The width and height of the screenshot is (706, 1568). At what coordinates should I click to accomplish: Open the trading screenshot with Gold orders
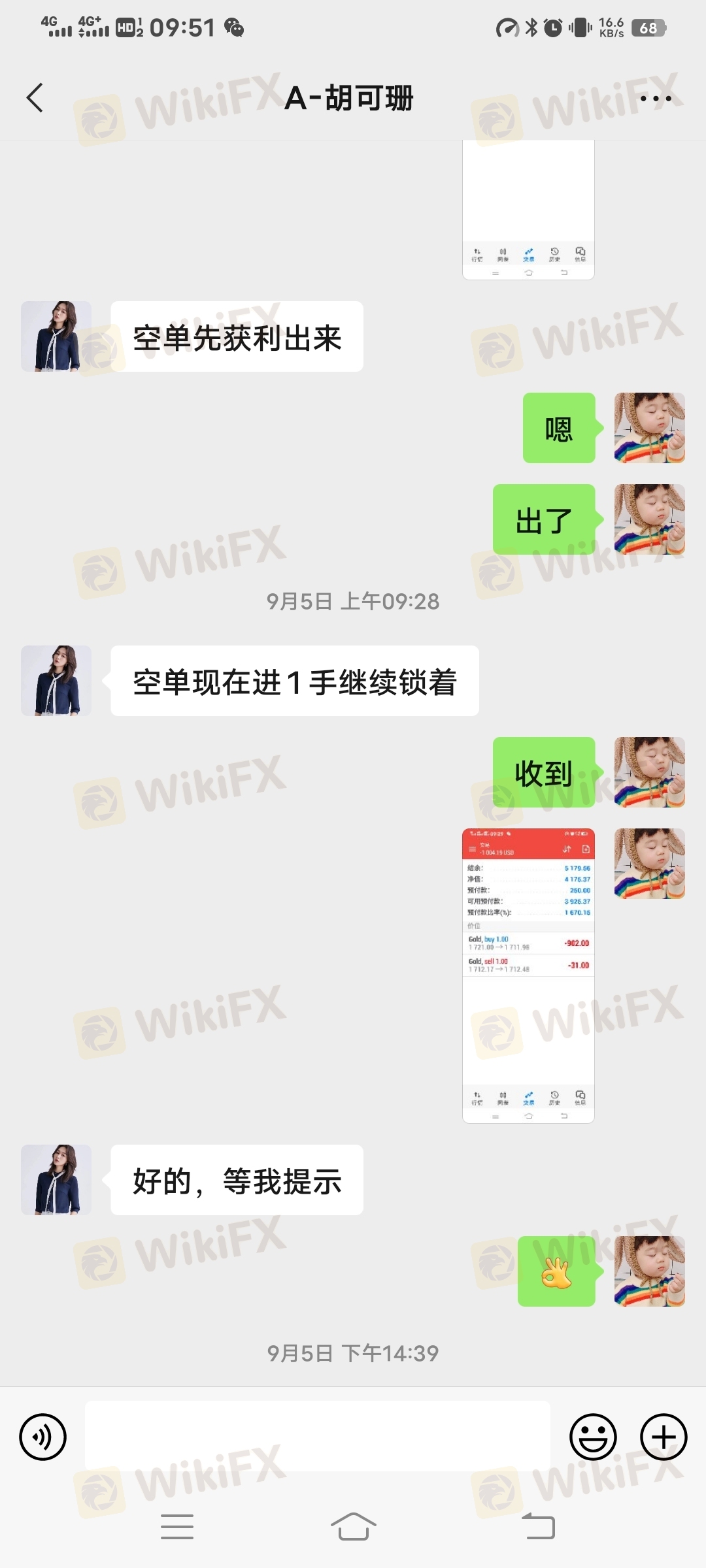click(x=528, y=975)
